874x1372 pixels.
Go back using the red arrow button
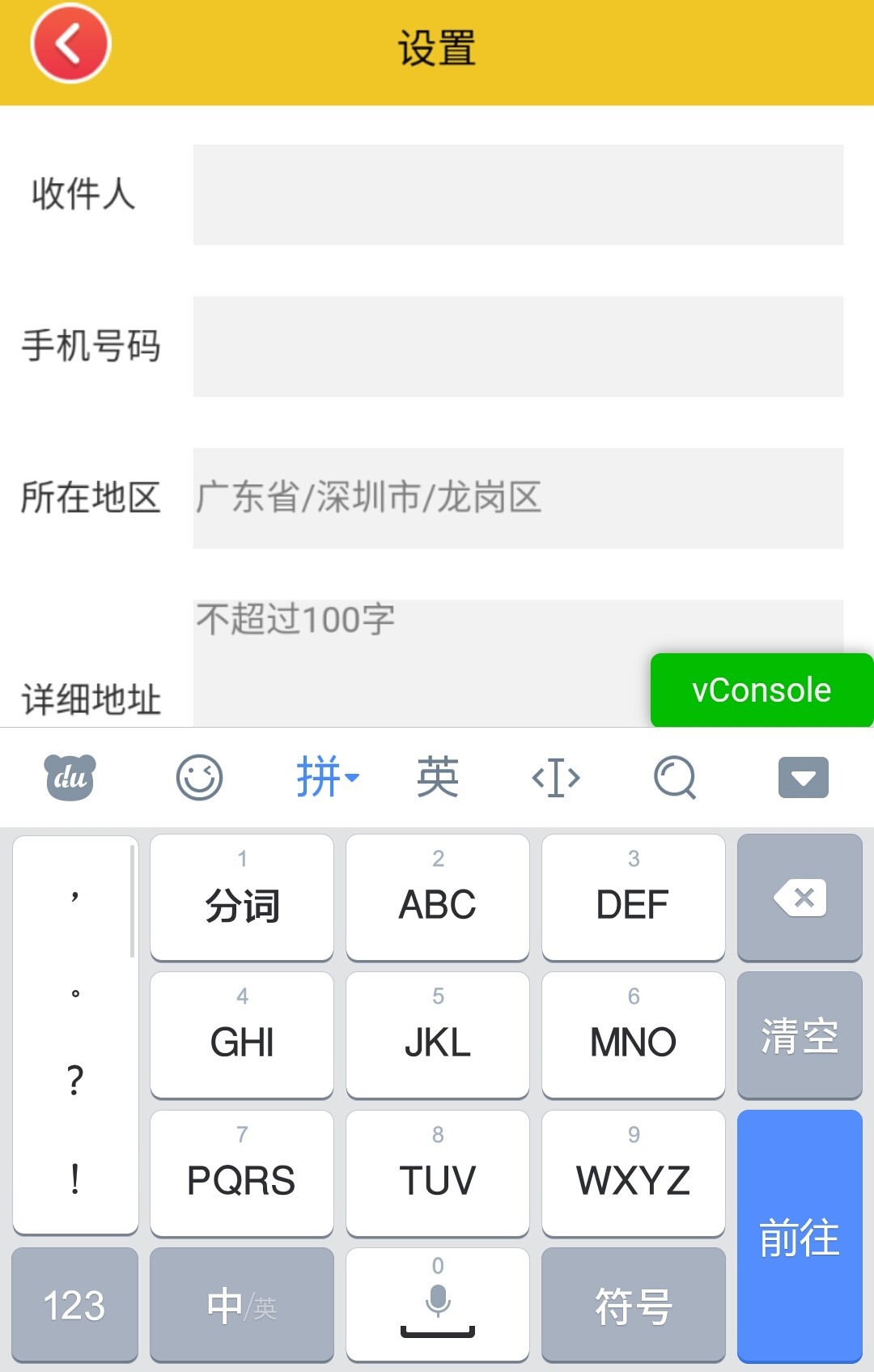pyautogui.click(x=70, y=44)
